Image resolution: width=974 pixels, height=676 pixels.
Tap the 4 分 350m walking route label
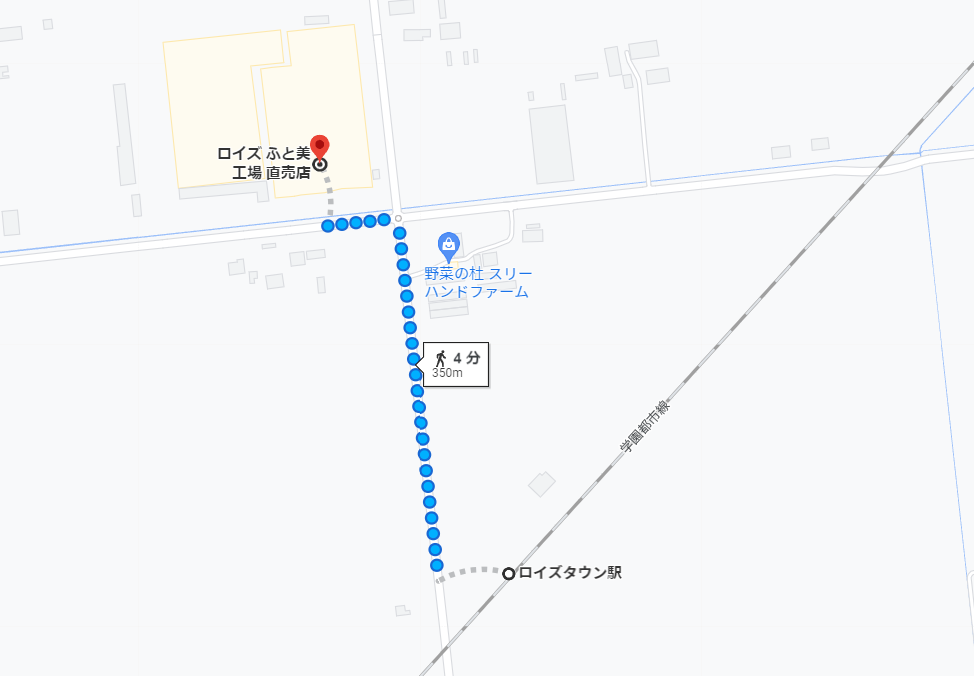(x=456, y=364)
